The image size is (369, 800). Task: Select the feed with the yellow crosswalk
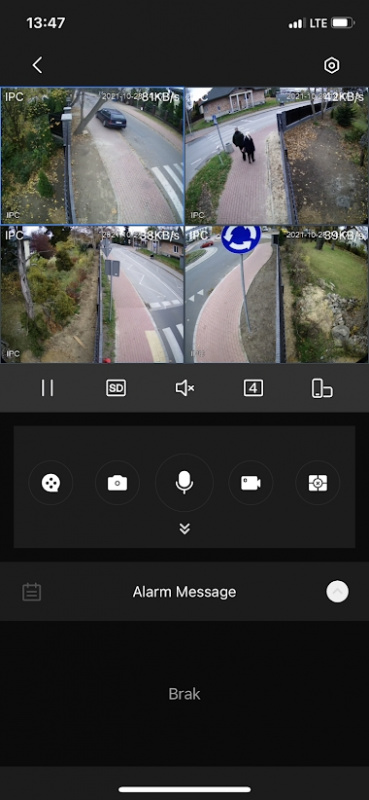pos(92,294)
